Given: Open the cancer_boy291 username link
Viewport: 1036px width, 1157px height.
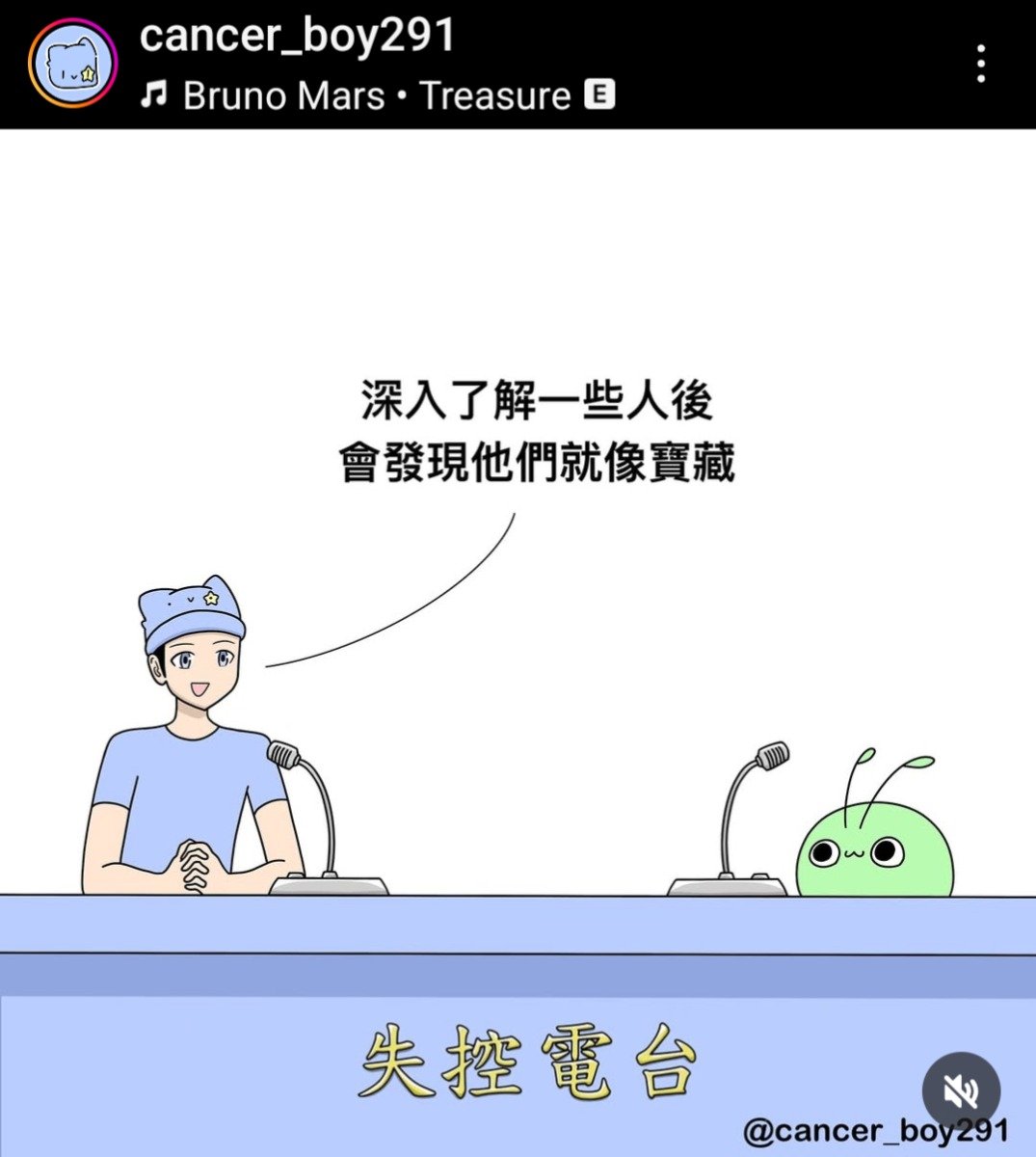Looking at the screenshot, I should pyautogui.click(x=297, y=36).
